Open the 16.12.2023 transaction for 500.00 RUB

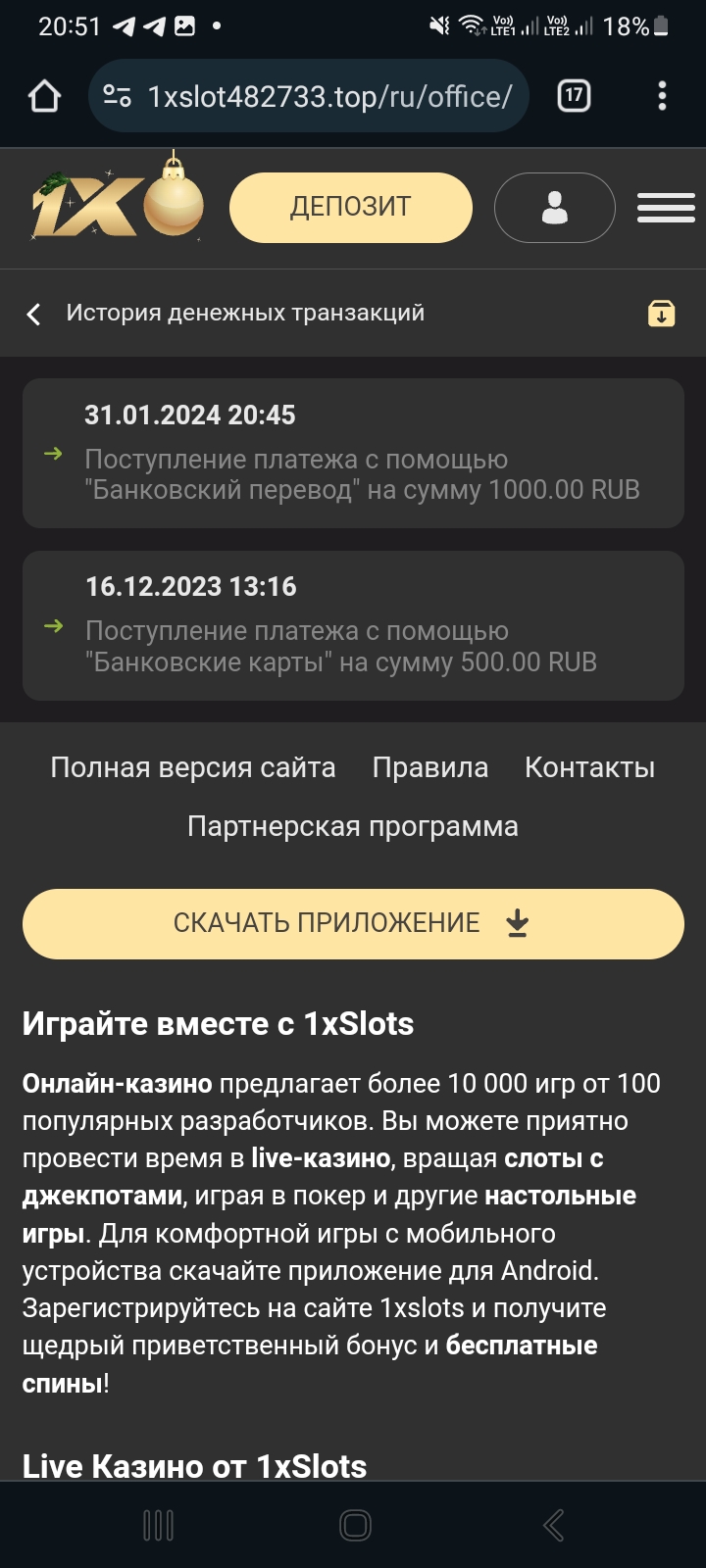coord(353,625)
